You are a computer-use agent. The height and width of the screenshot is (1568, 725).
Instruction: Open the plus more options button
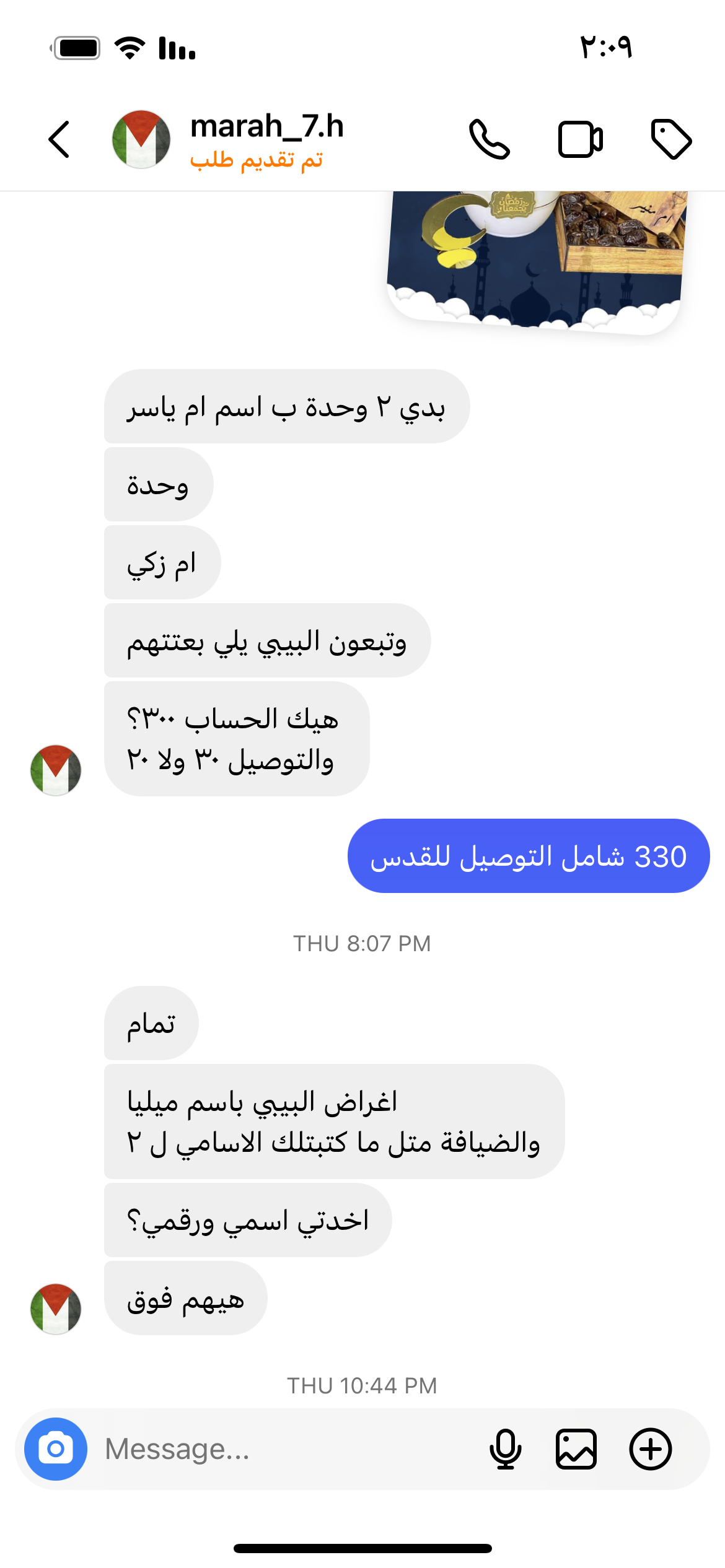[650, 1449]
